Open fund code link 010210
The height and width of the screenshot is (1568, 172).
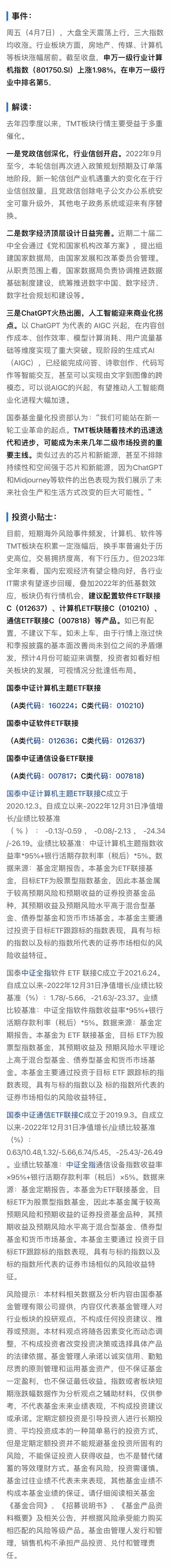pos(129,705)
